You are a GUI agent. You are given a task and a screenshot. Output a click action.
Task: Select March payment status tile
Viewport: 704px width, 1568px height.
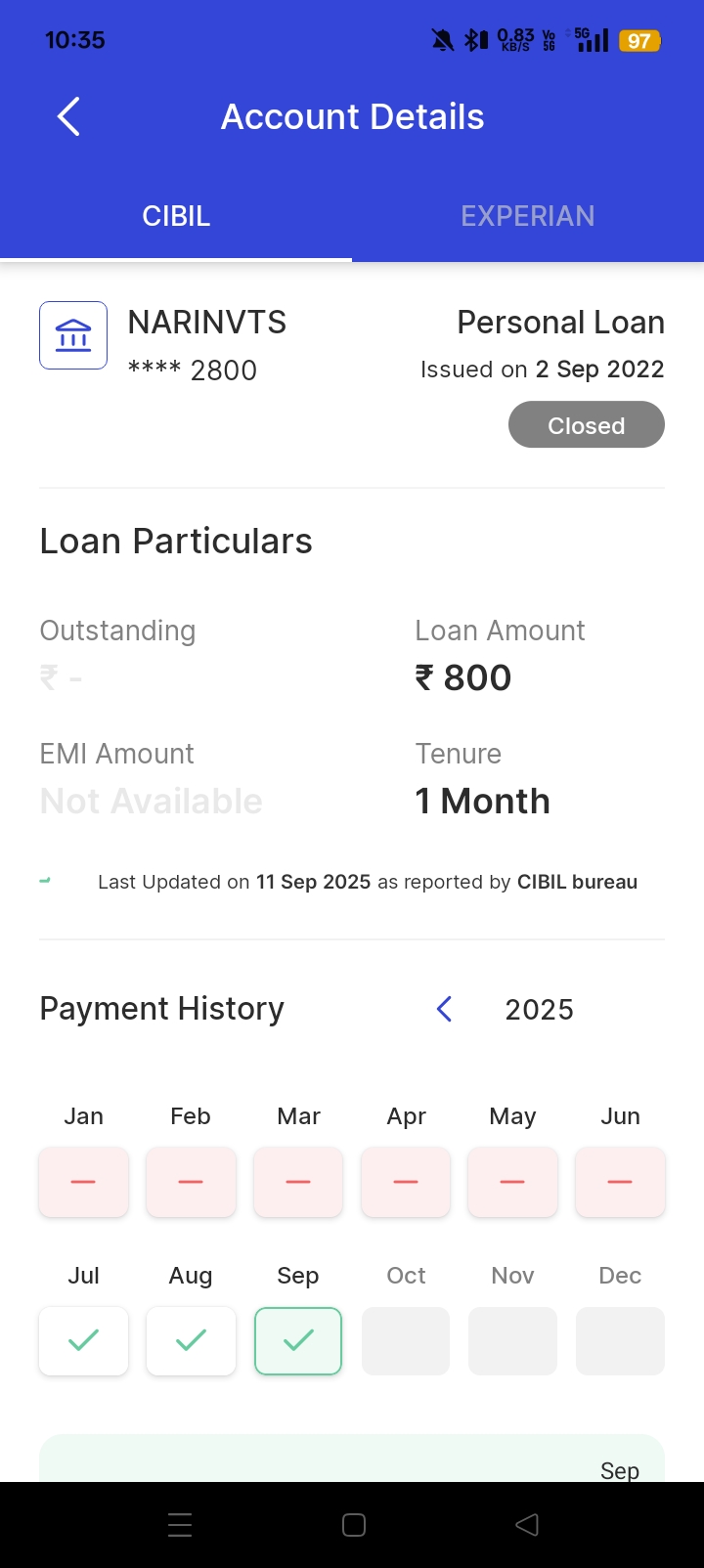[298, 1182]
